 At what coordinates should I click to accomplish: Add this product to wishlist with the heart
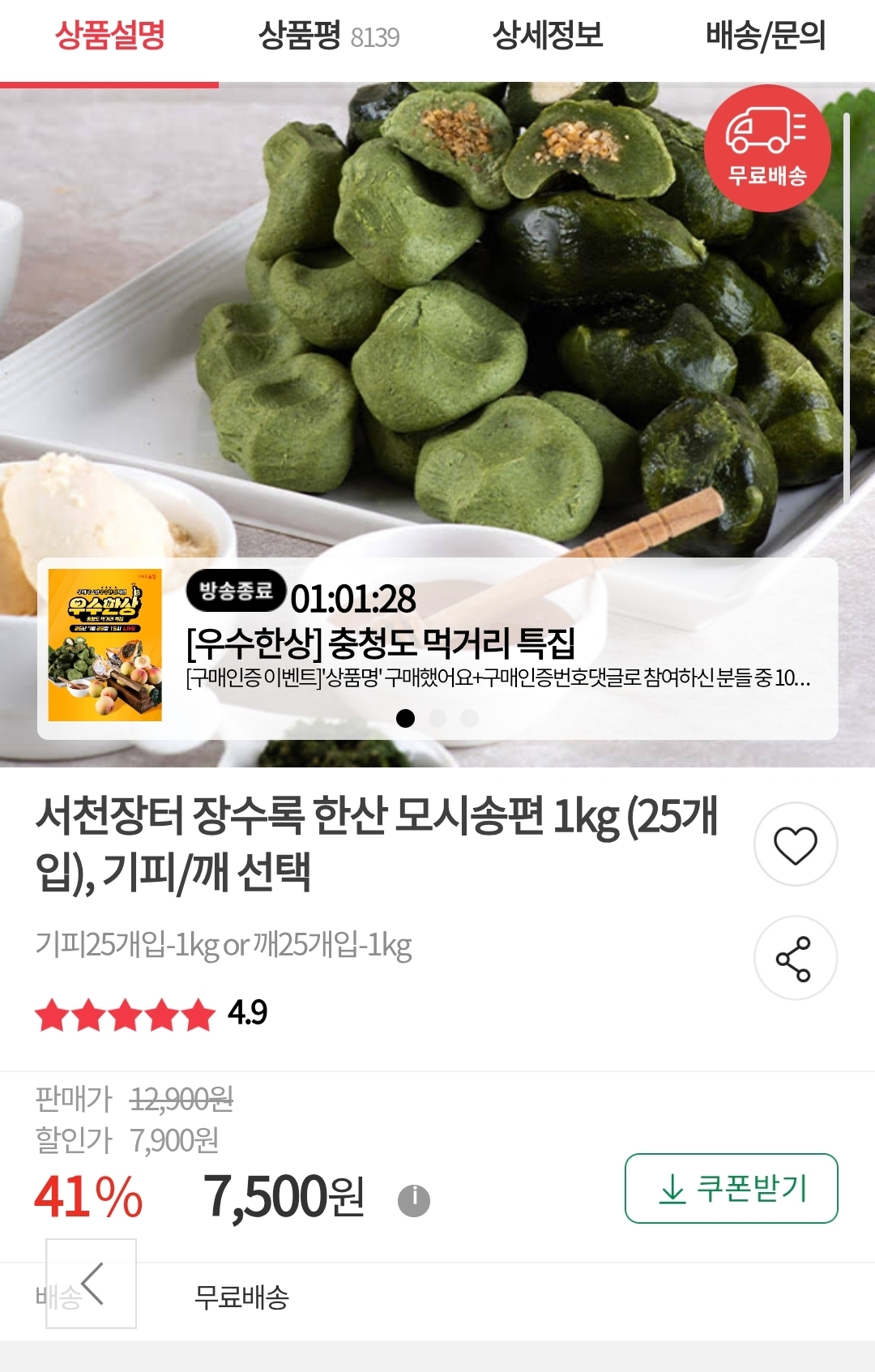pos(795,844)
